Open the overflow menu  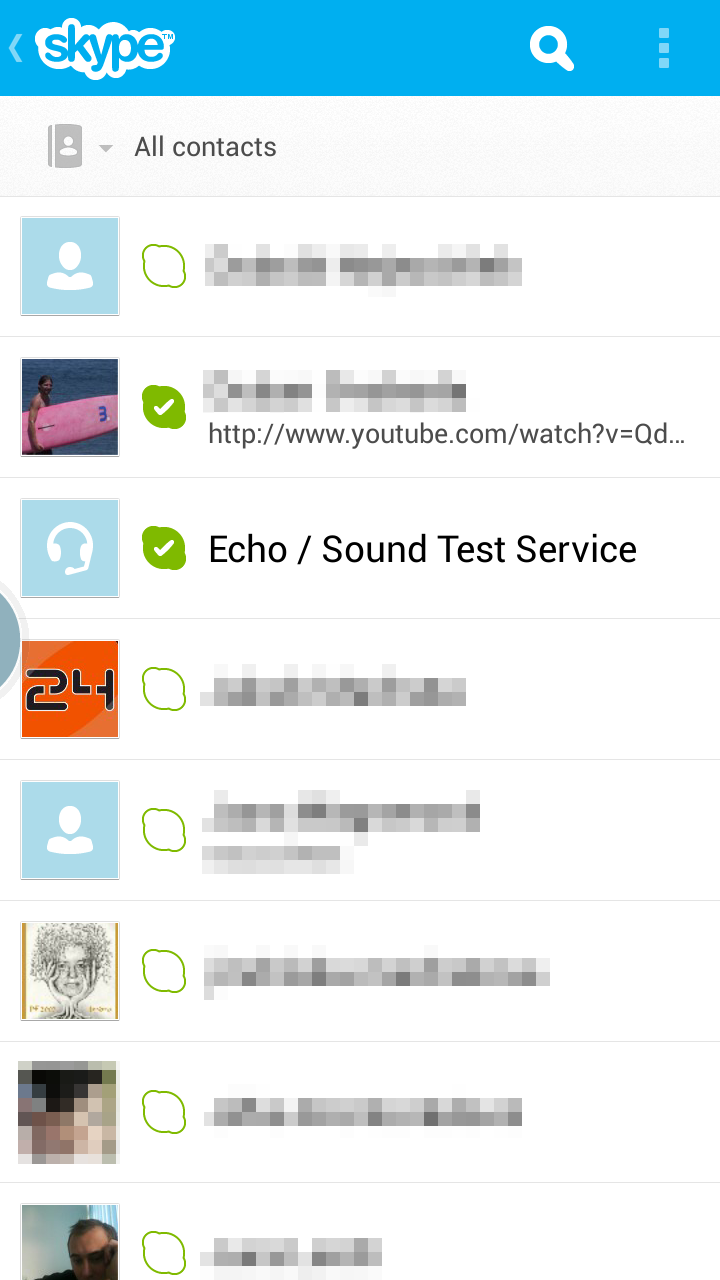[664, 47]
